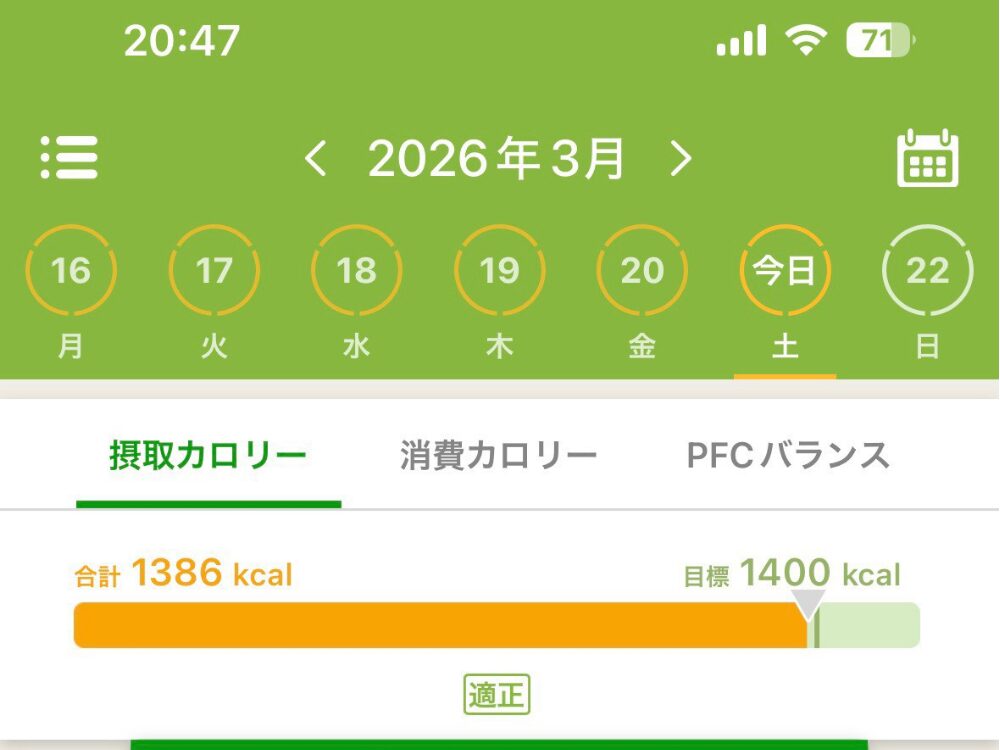
Task: Open the list menu icon
Action: click(x=69, y=158)
